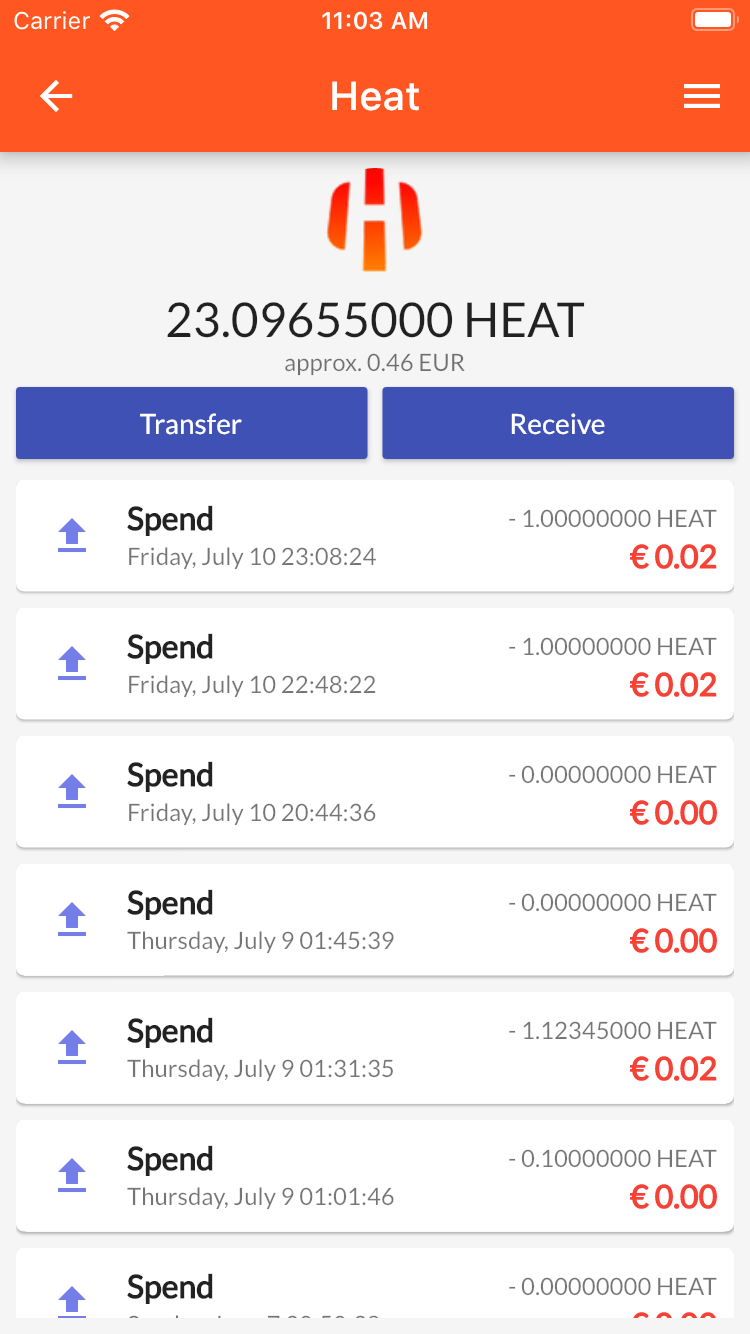The height and width of the screenshot is (1334, 750).
Task: Select the 1.12345000 HEAT spend entry
Action: point(375,1048)
